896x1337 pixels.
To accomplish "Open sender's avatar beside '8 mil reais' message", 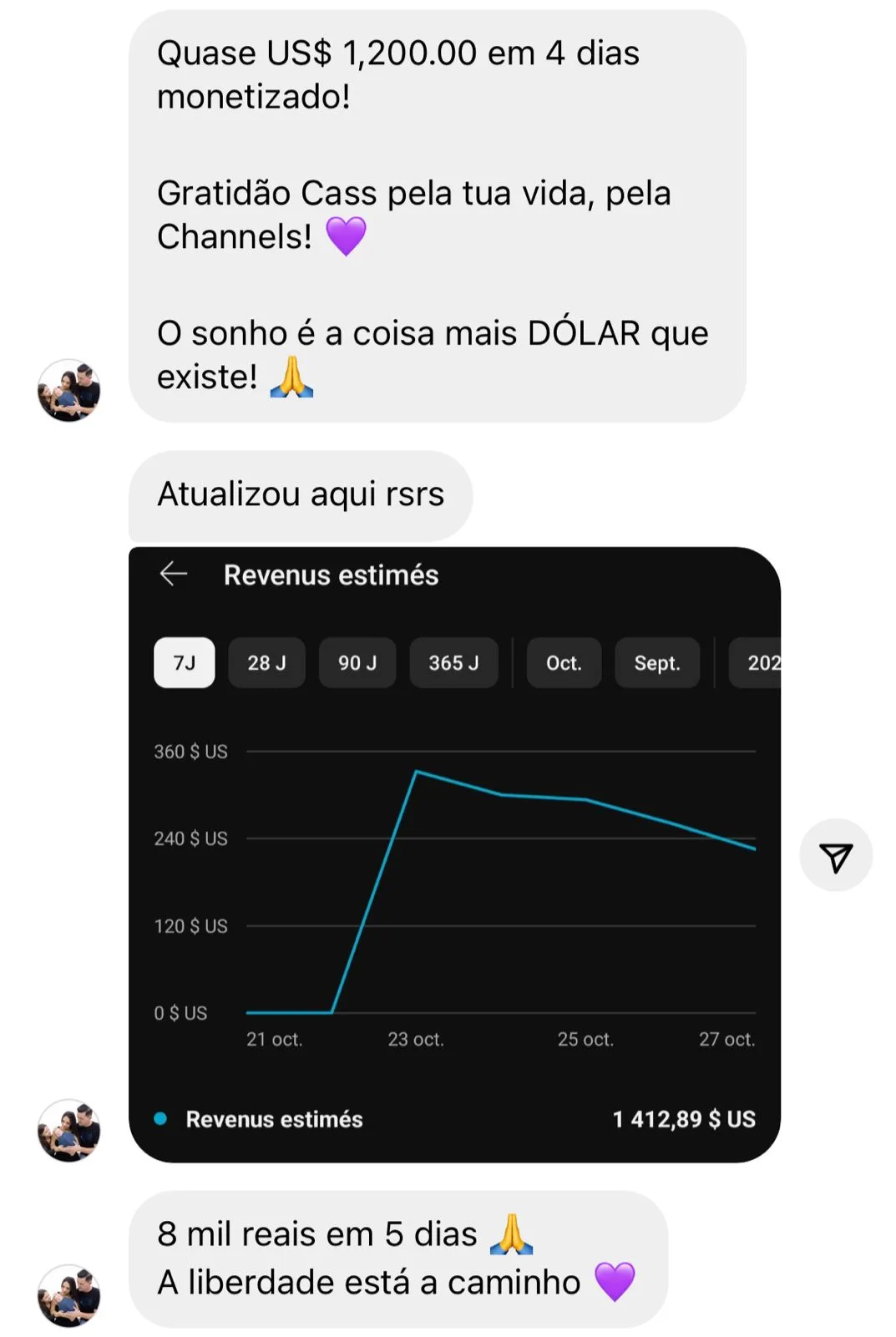I will (68, 1295).
